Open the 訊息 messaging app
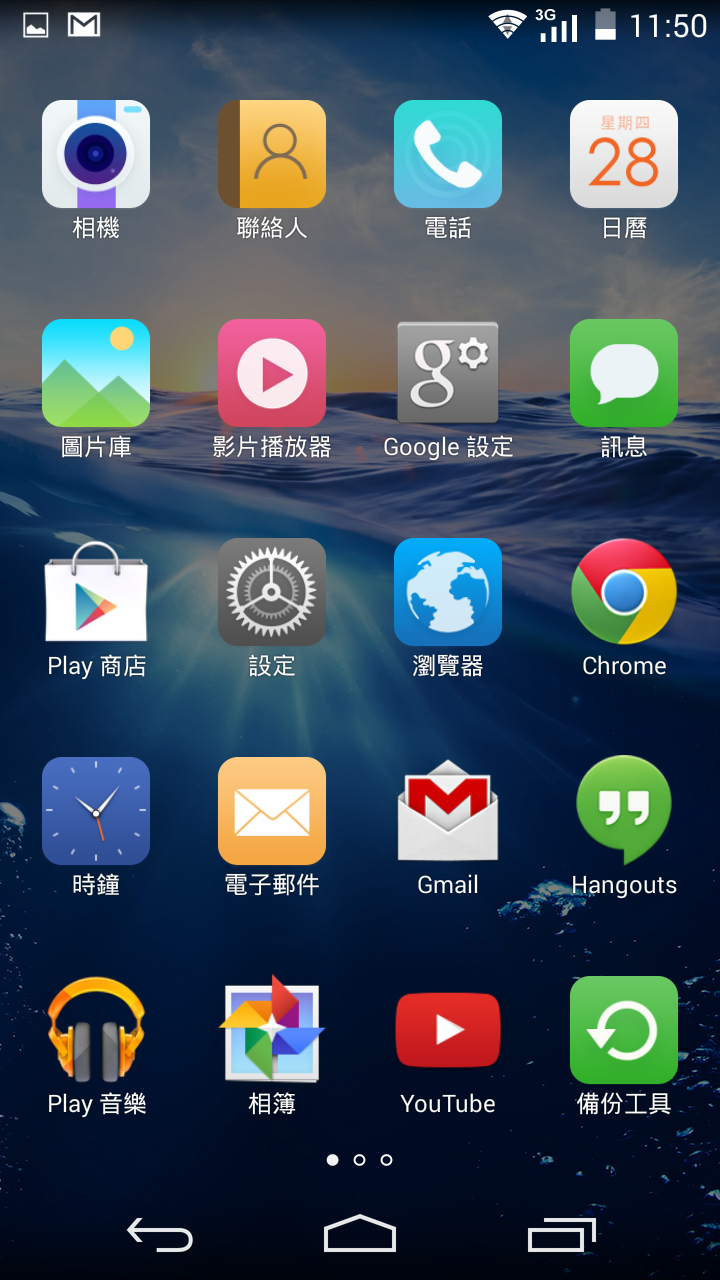The width and height of the screenshot is (720, 1280). 624,373
